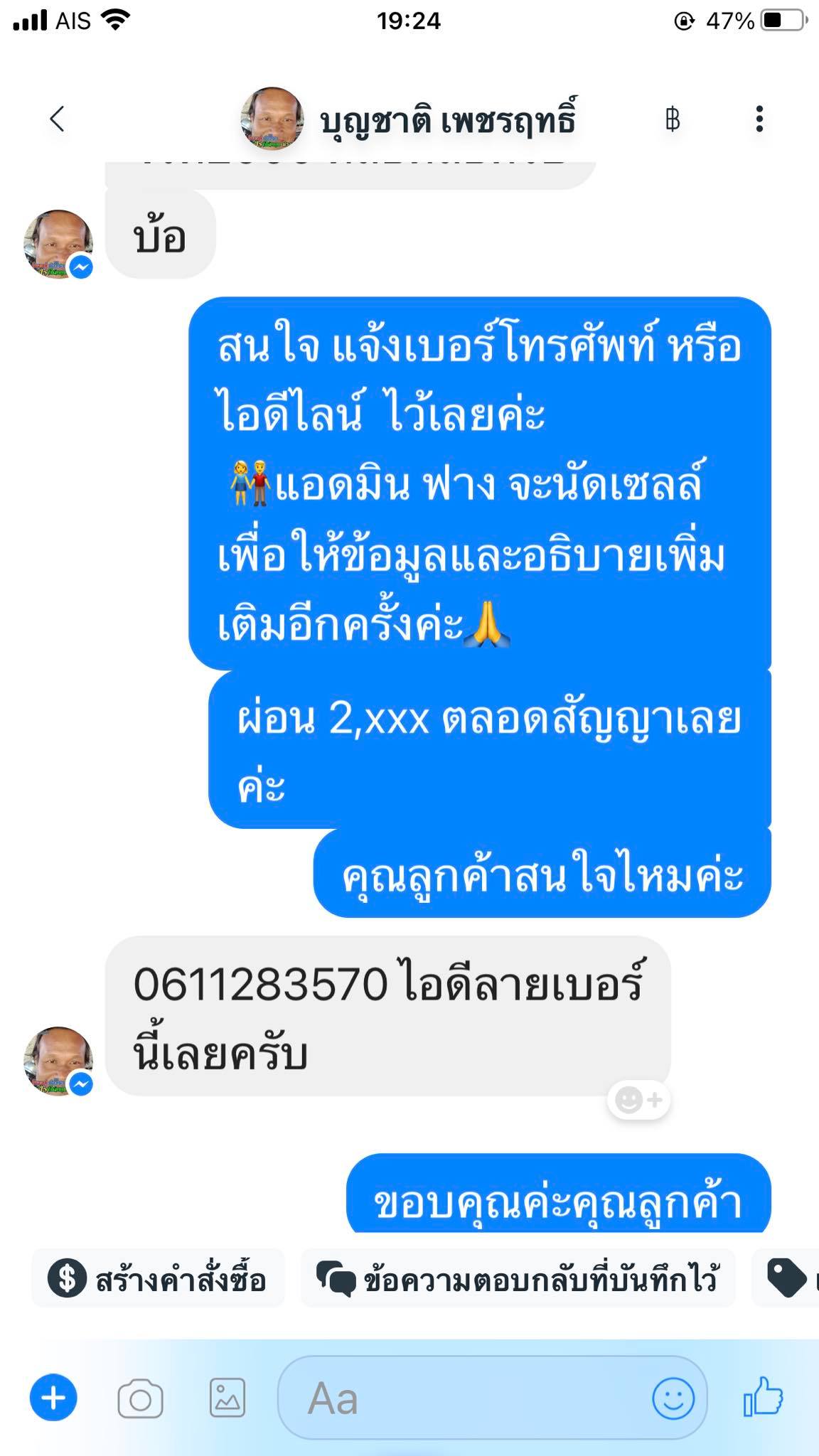This screenshot has width=819, height=1456.
Task: Add a reaction to the phone number message
Action: [638, 1100]
